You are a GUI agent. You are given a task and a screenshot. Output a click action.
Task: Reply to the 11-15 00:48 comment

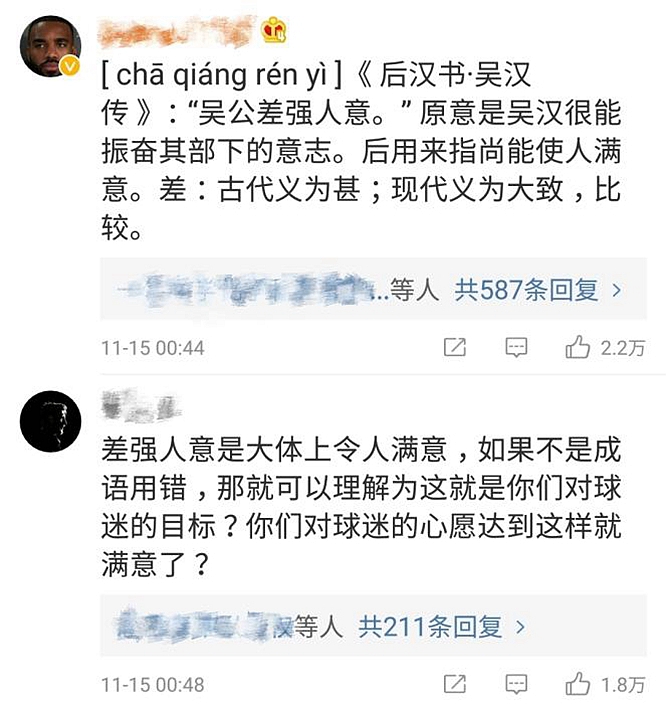(516, 685)
